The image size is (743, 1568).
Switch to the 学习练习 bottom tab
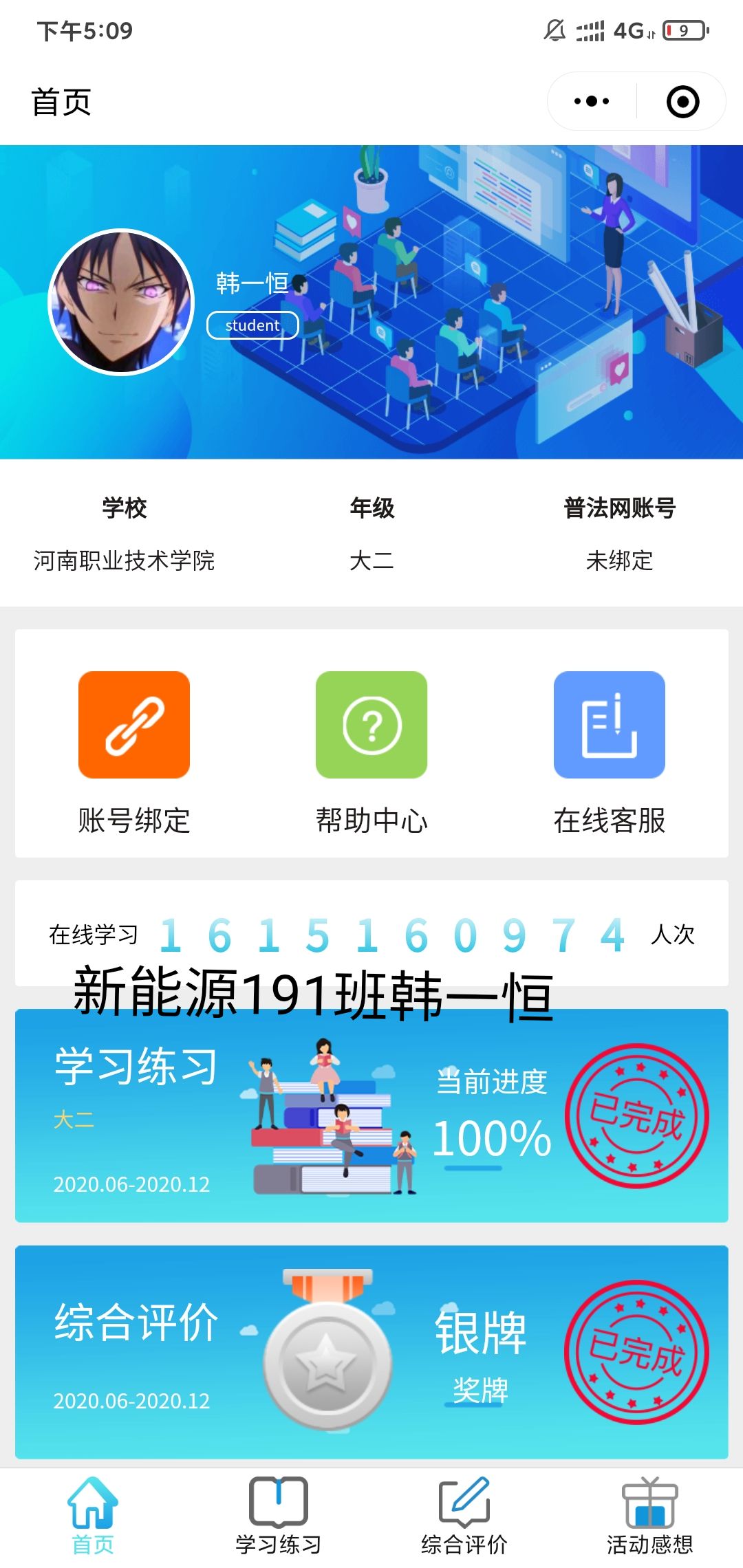(278, 1517)
